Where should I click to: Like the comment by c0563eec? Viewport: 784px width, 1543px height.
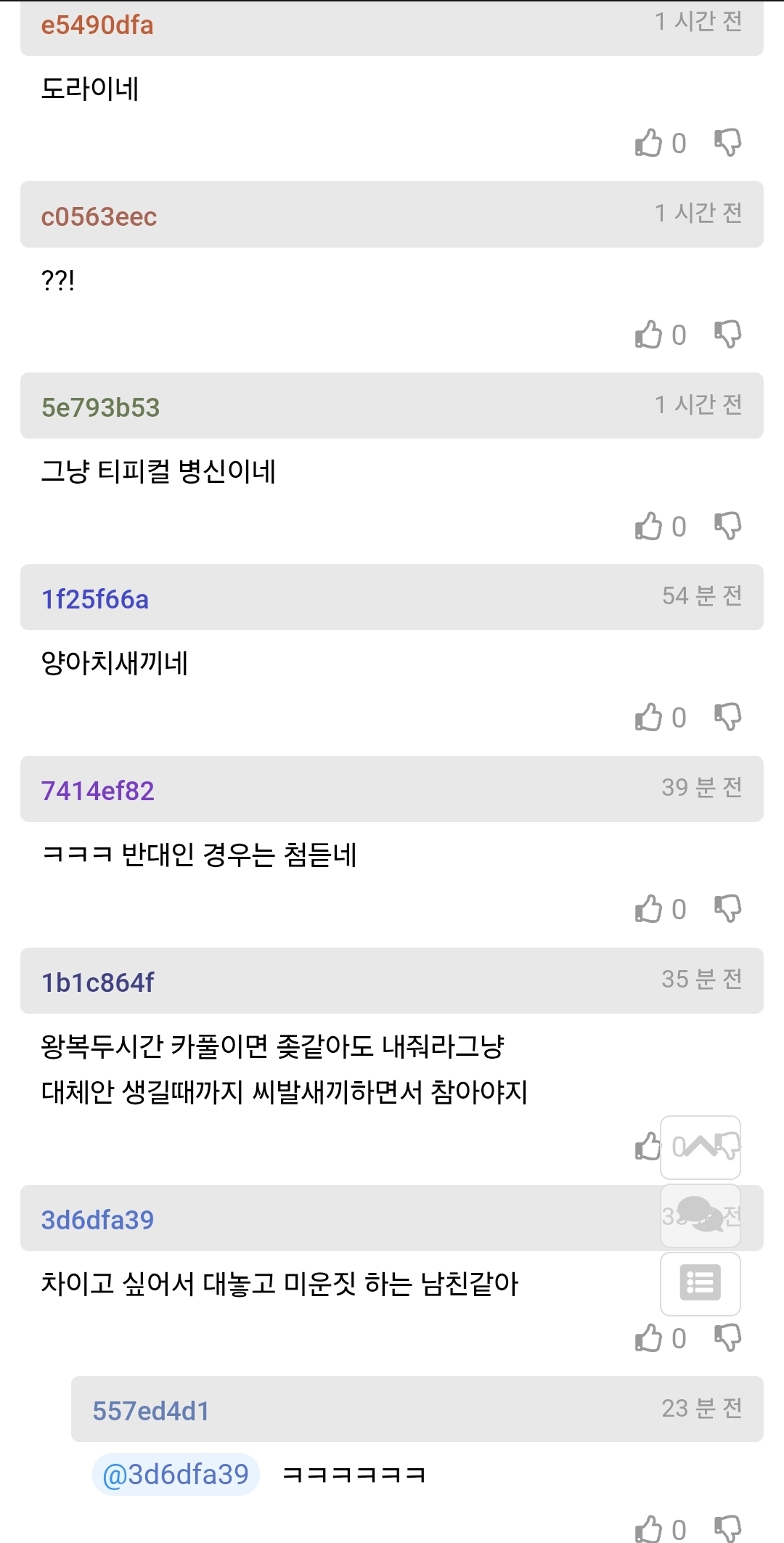[x=648, y=335]
